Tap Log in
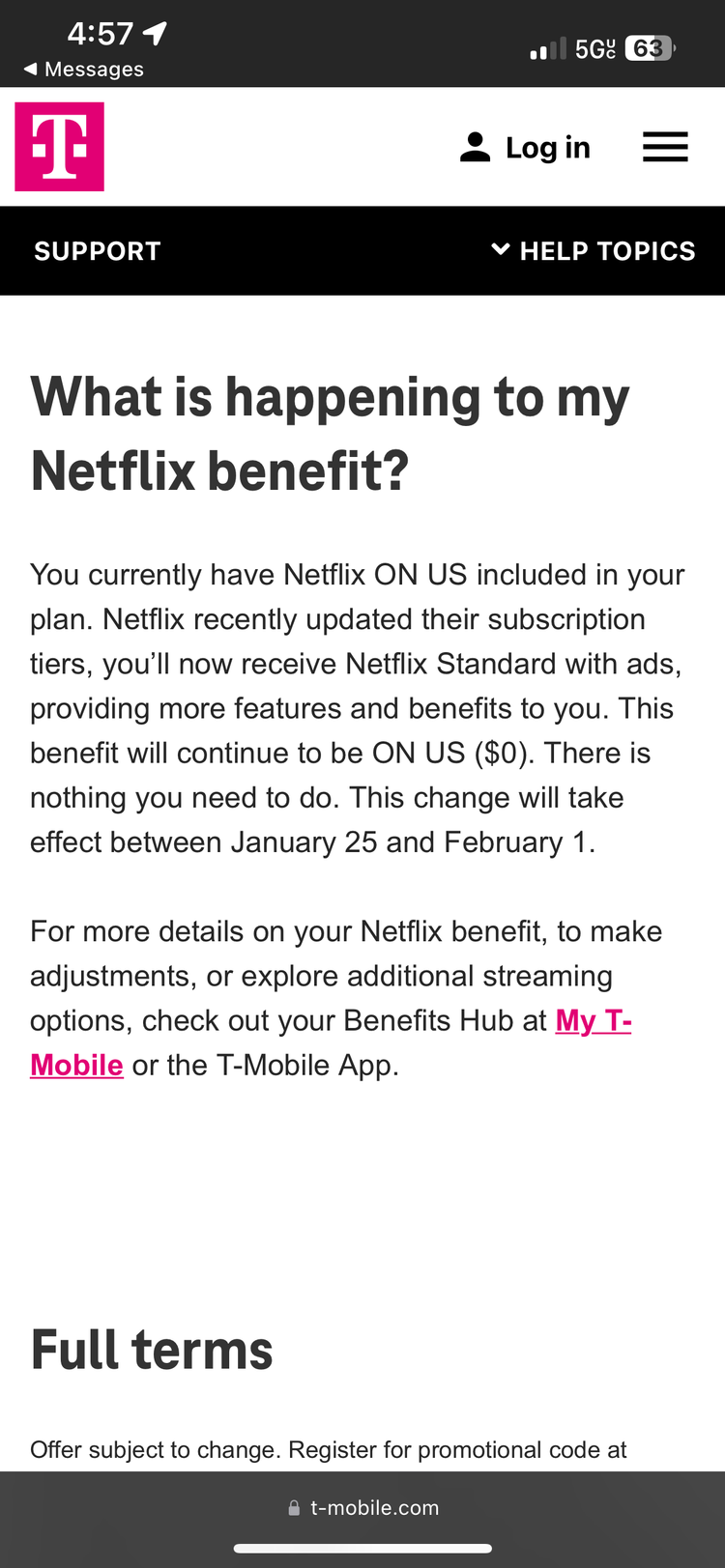The width and height of the screenshot is (725, 1568). pos(525,147)
